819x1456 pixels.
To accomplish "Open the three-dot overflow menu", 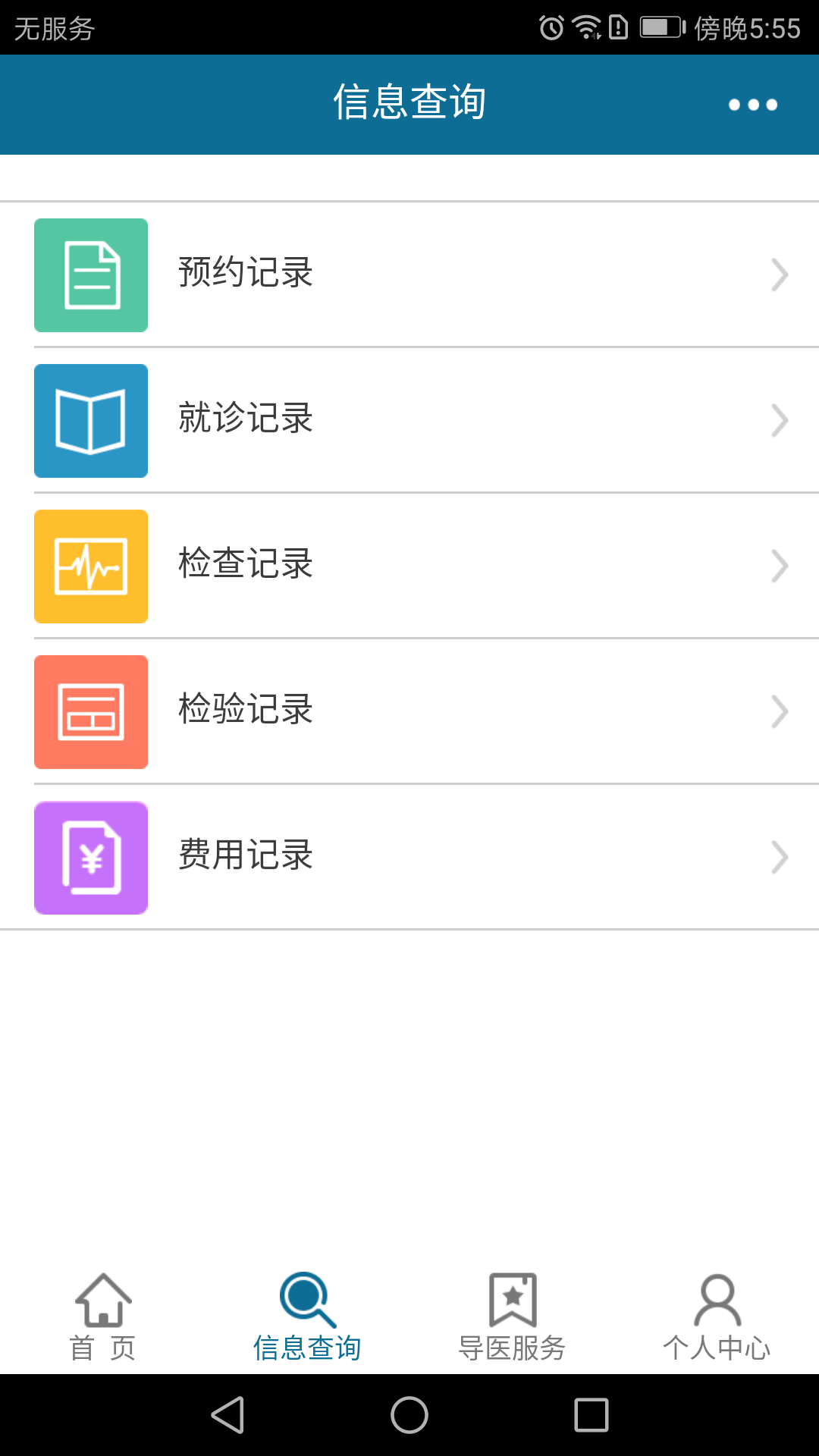I will (x=752, y=105).
